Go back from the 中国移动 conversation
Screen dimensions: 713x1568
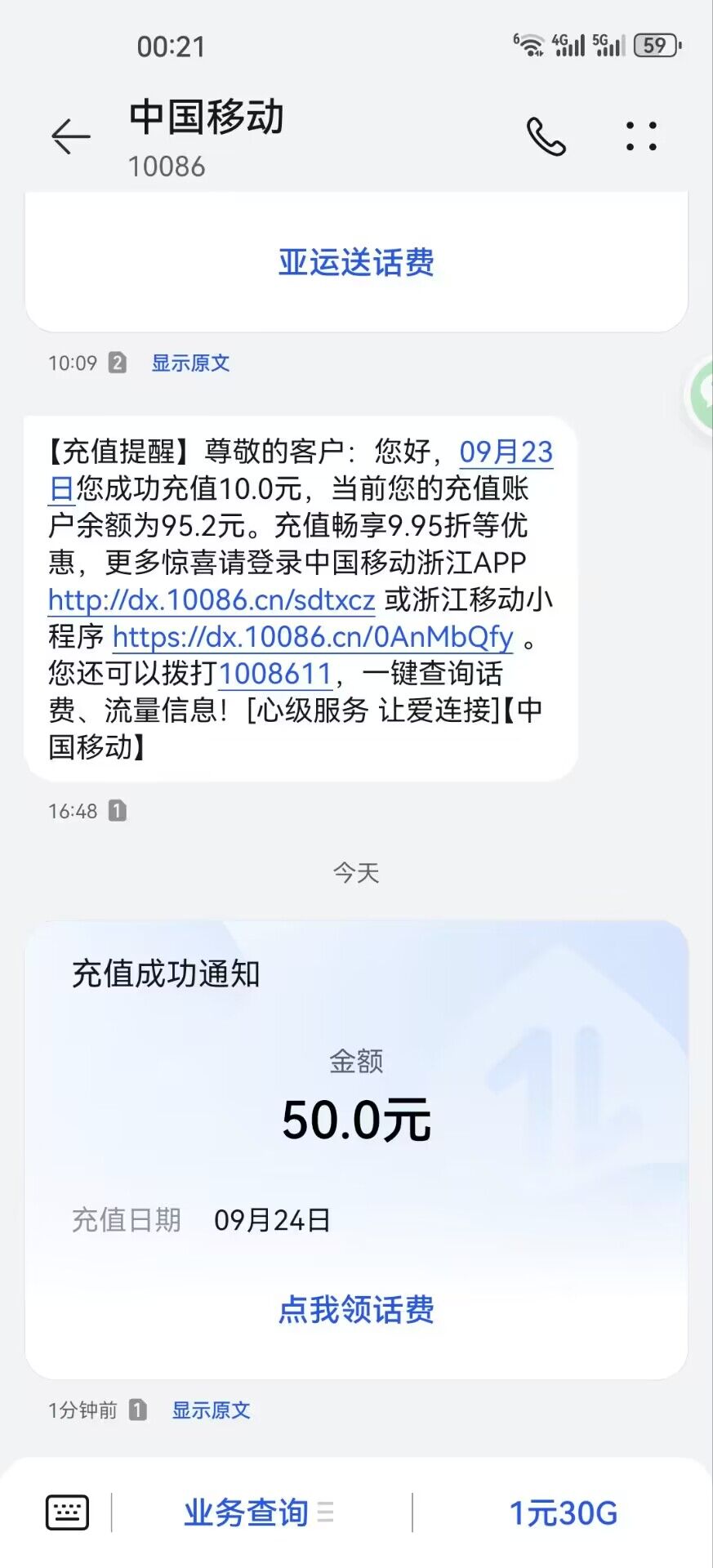[71, 136]
